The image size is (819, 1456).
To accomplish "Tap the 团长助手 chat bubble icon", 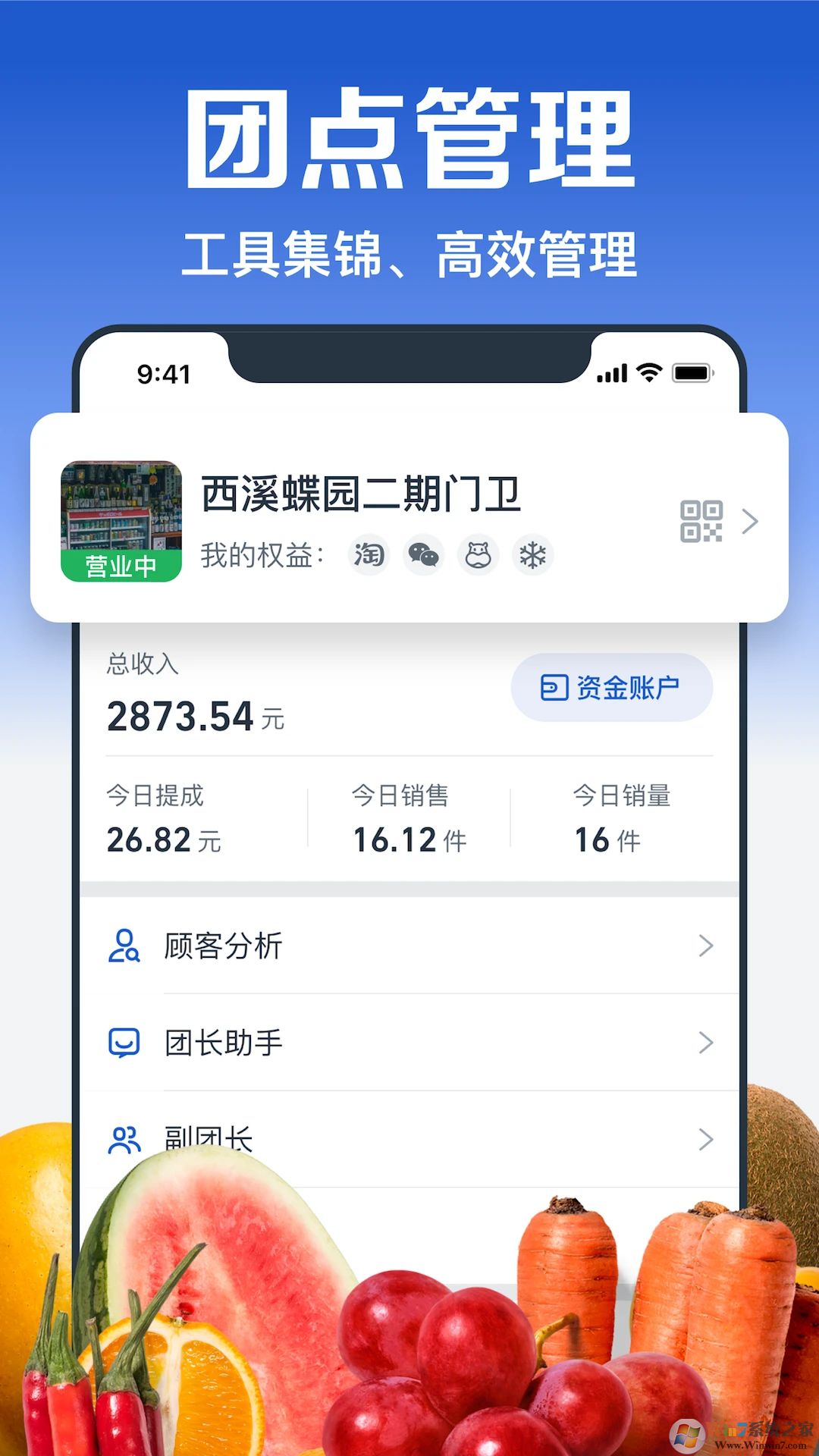I will click(124, 1042).
